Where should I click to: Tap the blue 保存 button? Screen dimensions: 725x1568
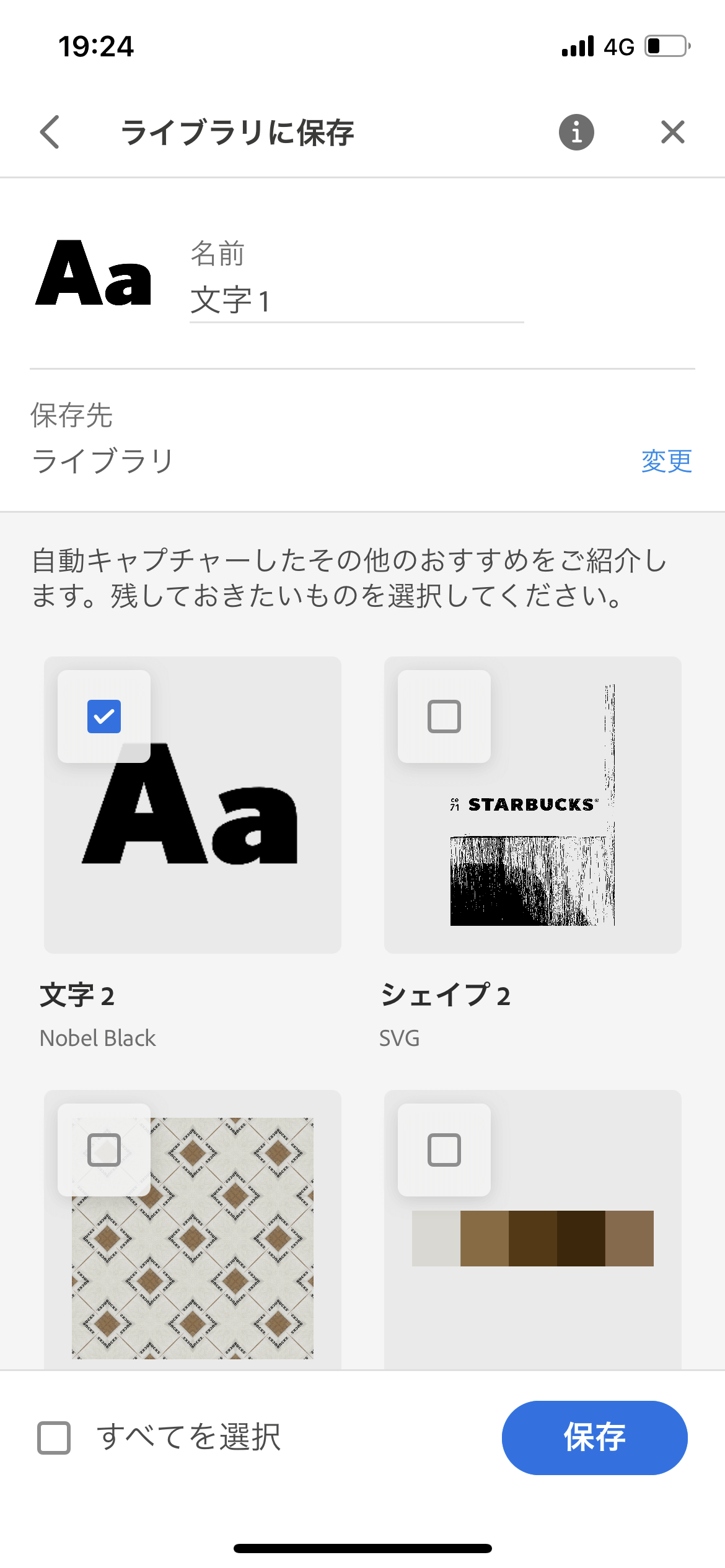[x=594, y=1437]
